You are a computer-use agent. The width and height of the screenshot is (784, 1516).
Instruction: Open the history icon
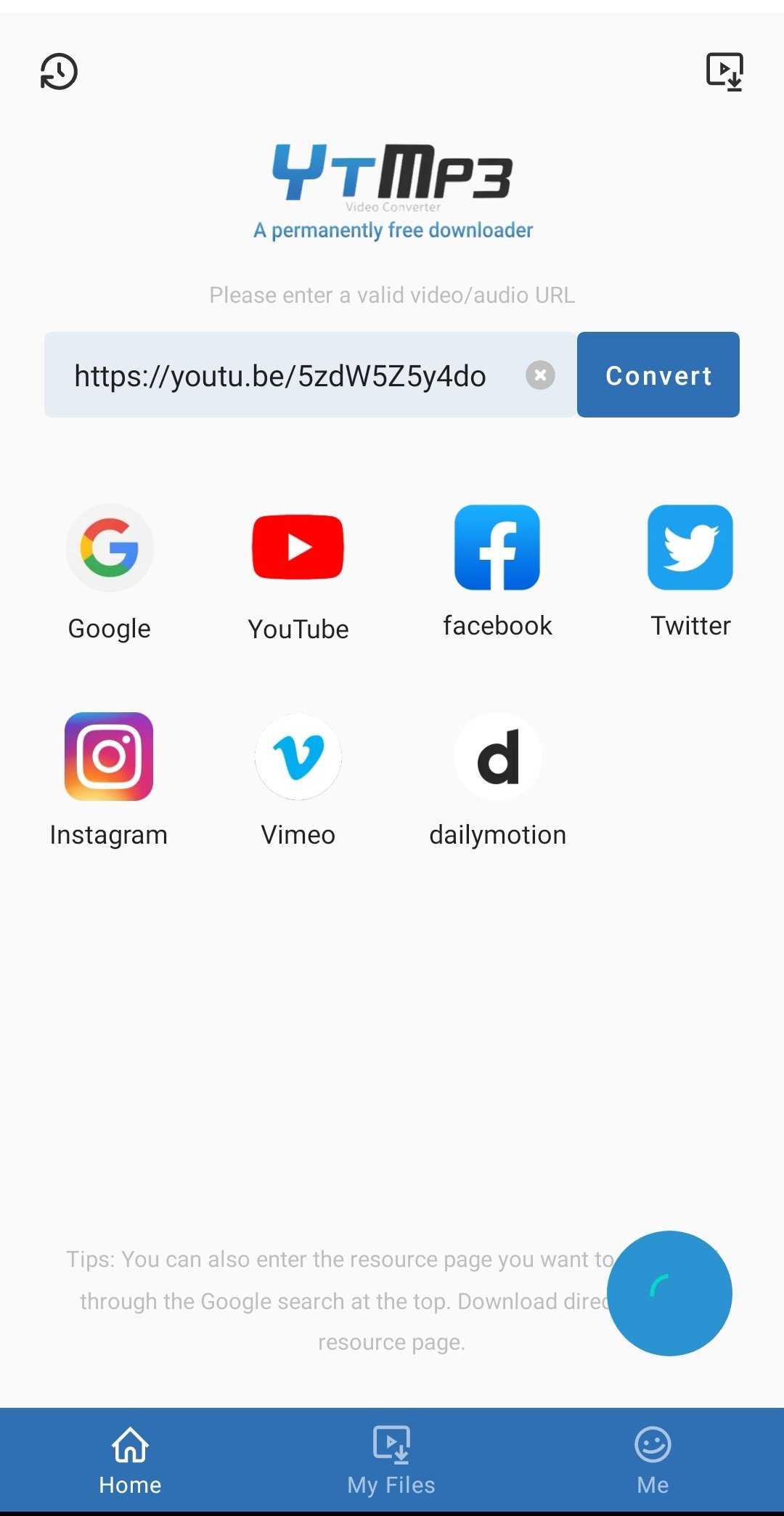click(59, 71)
